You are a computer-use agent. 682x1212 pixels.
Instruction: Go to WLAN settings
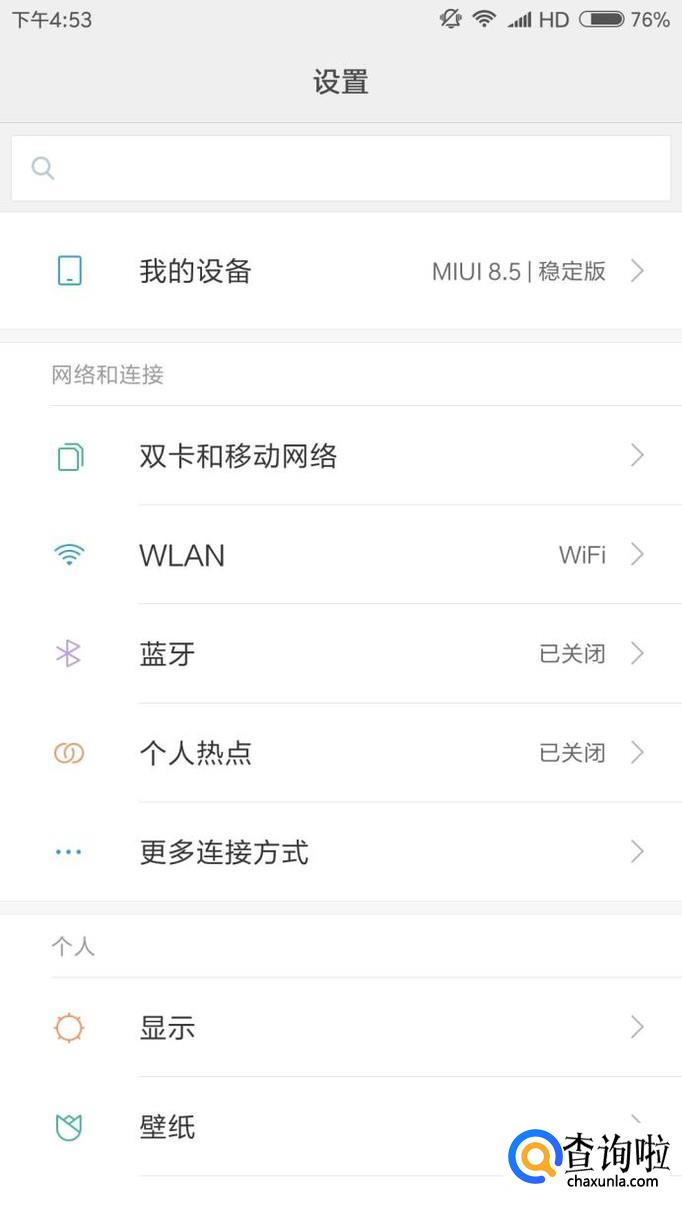[x=341, y=555]
